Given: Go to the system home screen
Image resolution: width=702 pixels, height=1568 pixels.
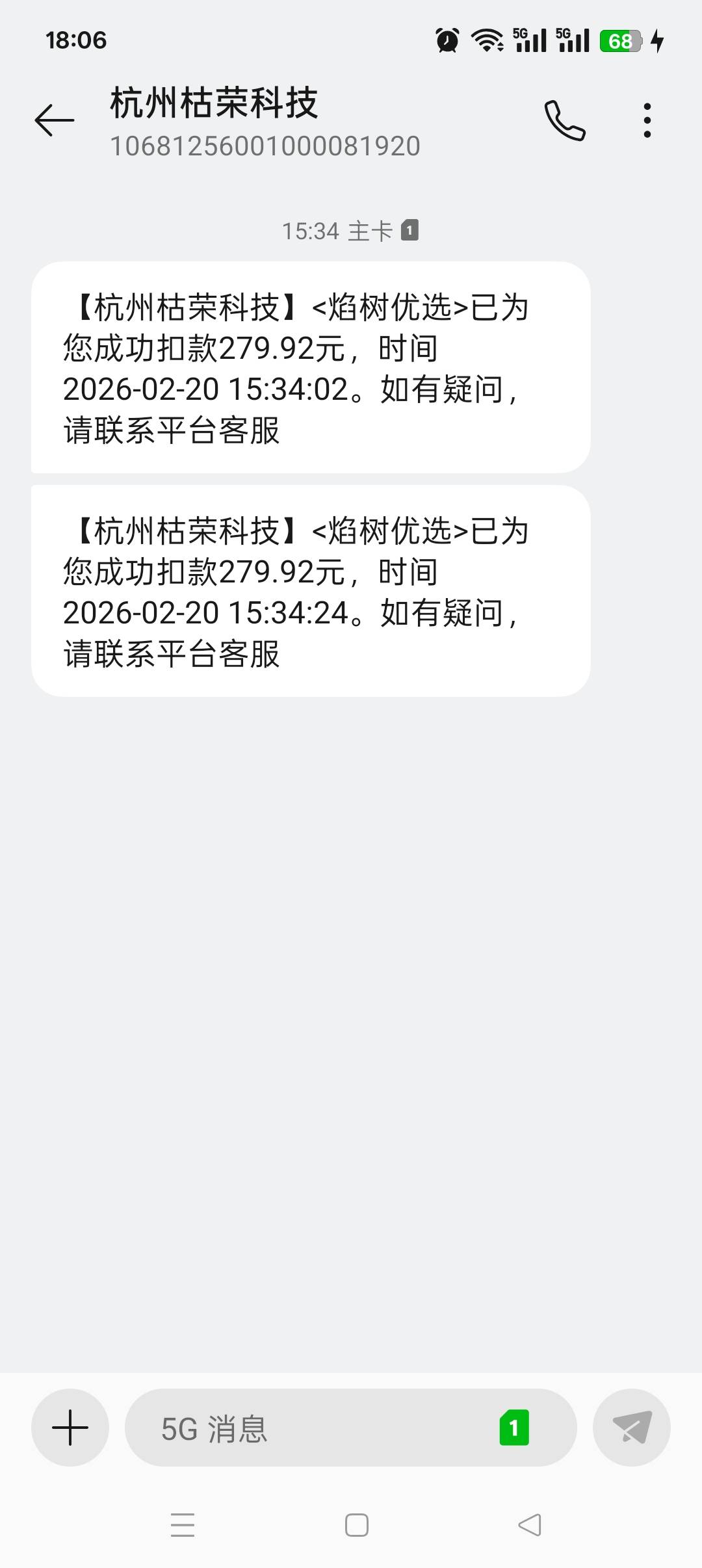Looking at the screenshot, I should click(x=356, y=1524).
